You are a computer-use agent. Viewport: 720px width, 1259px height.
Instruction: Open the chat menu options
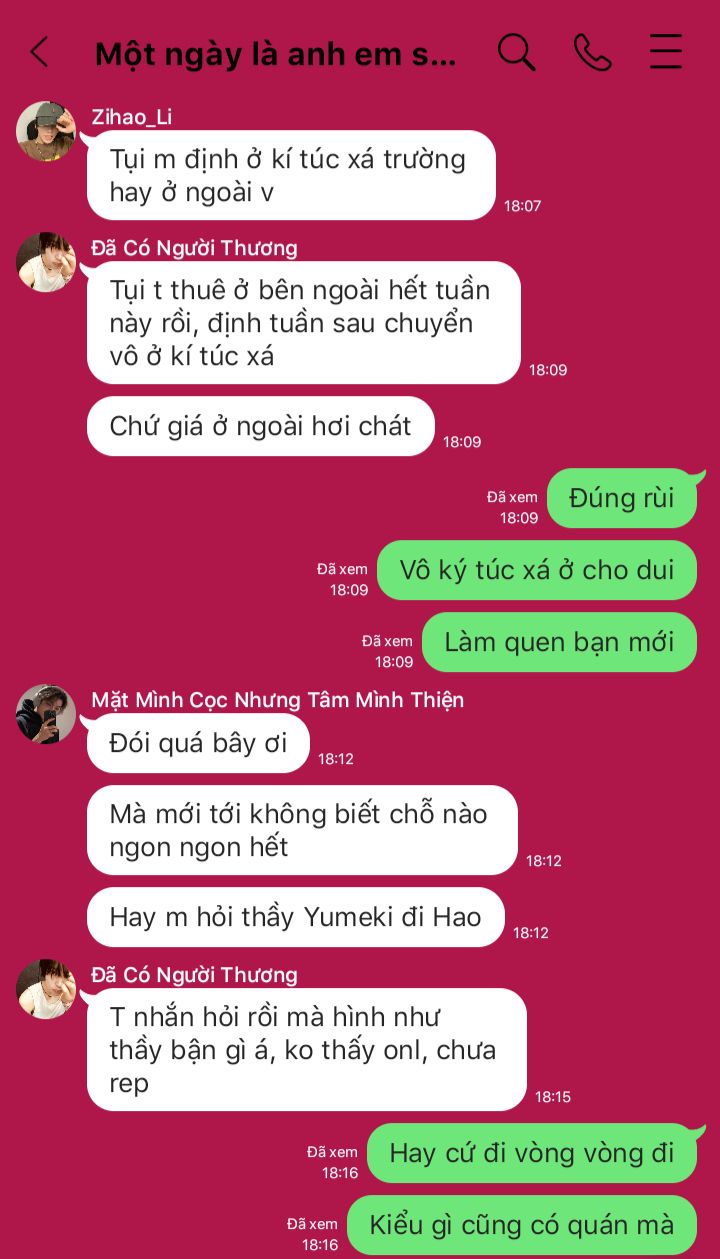coord(666,52)
